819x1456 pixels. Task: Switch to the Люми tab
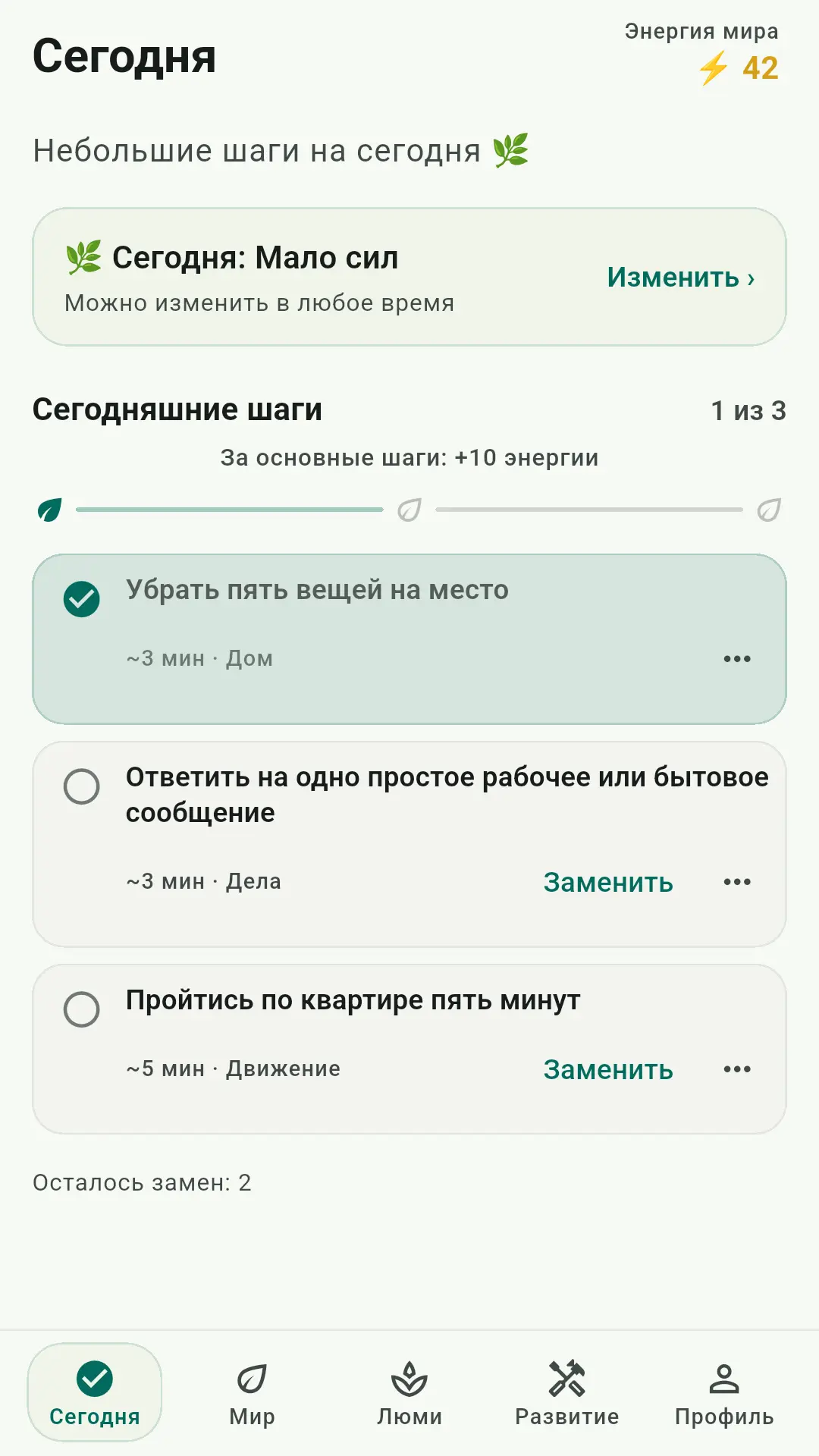(x=409, y=1393)
